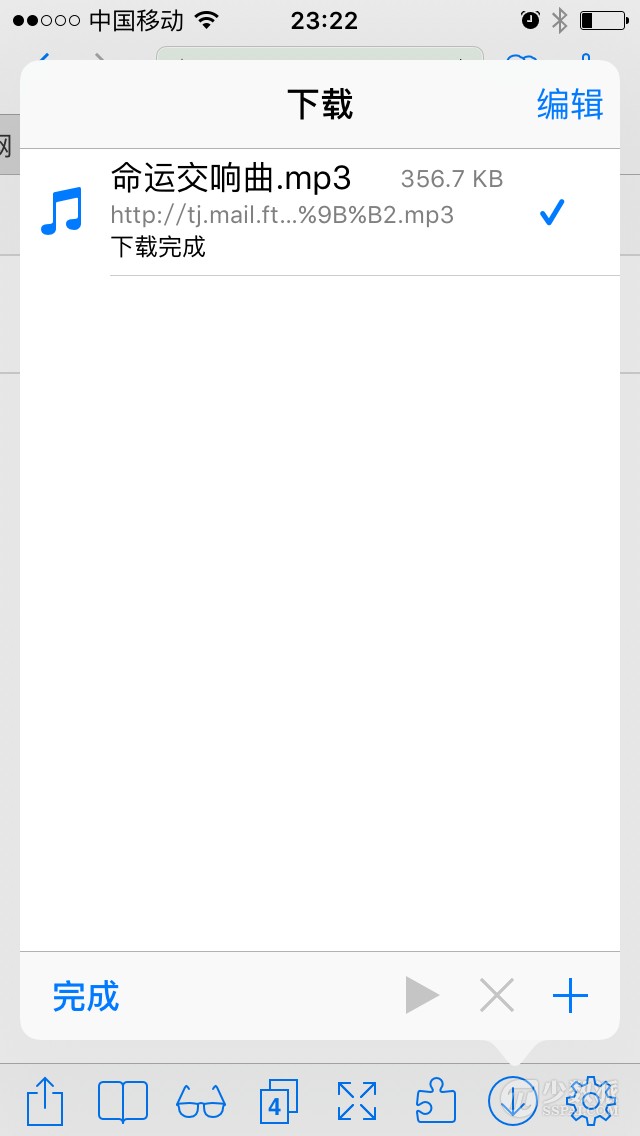Enter fullscreen mode with the arrows icon
The image size is (640, 1136).
pyautogui.click(x=357, y=1101)
